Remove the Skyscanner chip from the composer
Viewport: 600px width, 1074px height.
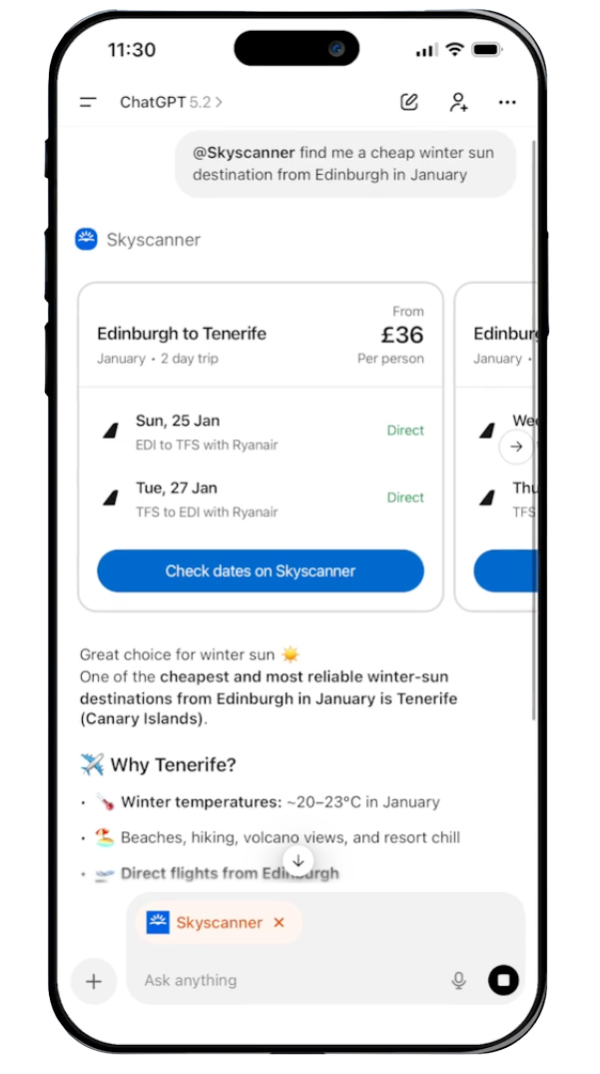pyautogui.click(x=279, y=923)
